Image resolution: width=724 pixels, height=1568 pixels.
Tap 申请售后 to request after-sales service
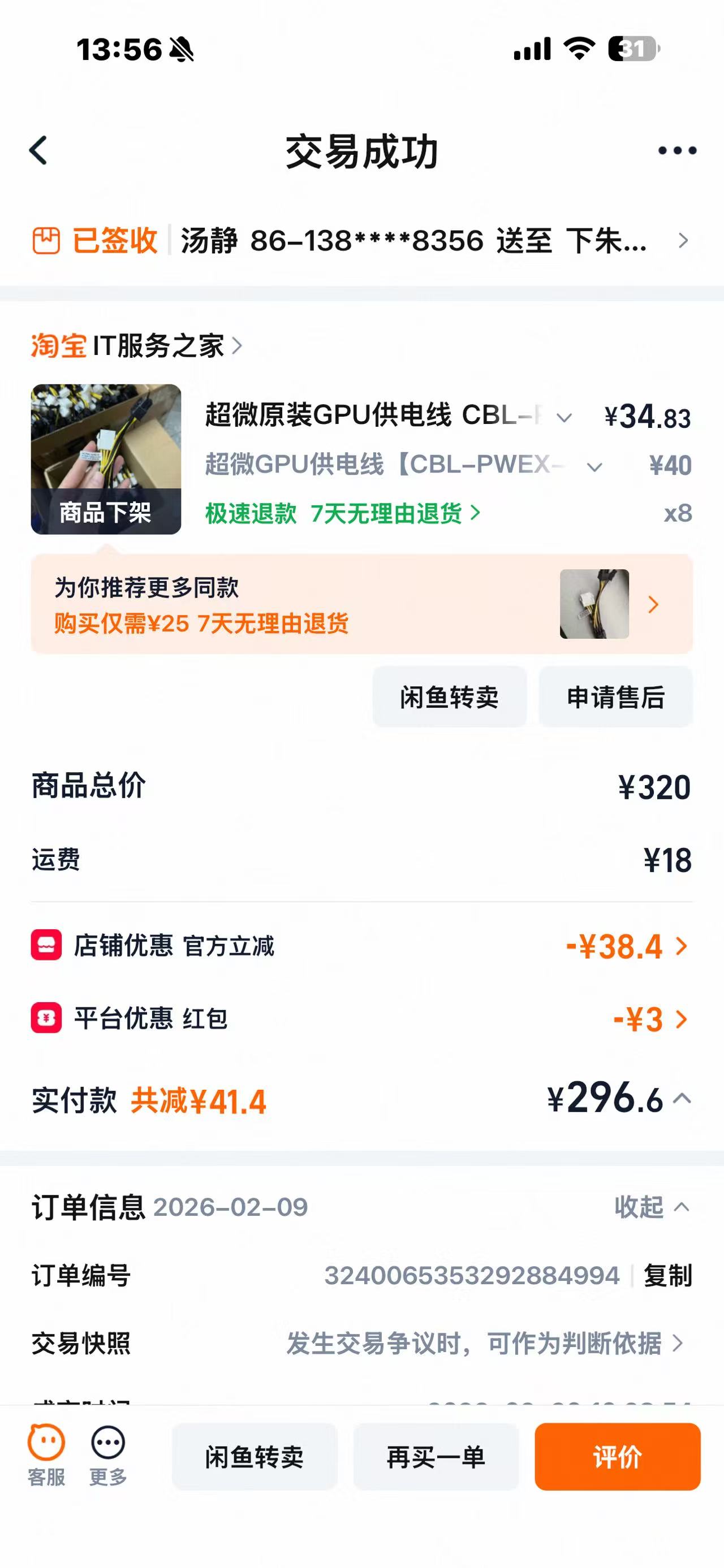click(615, 697)
